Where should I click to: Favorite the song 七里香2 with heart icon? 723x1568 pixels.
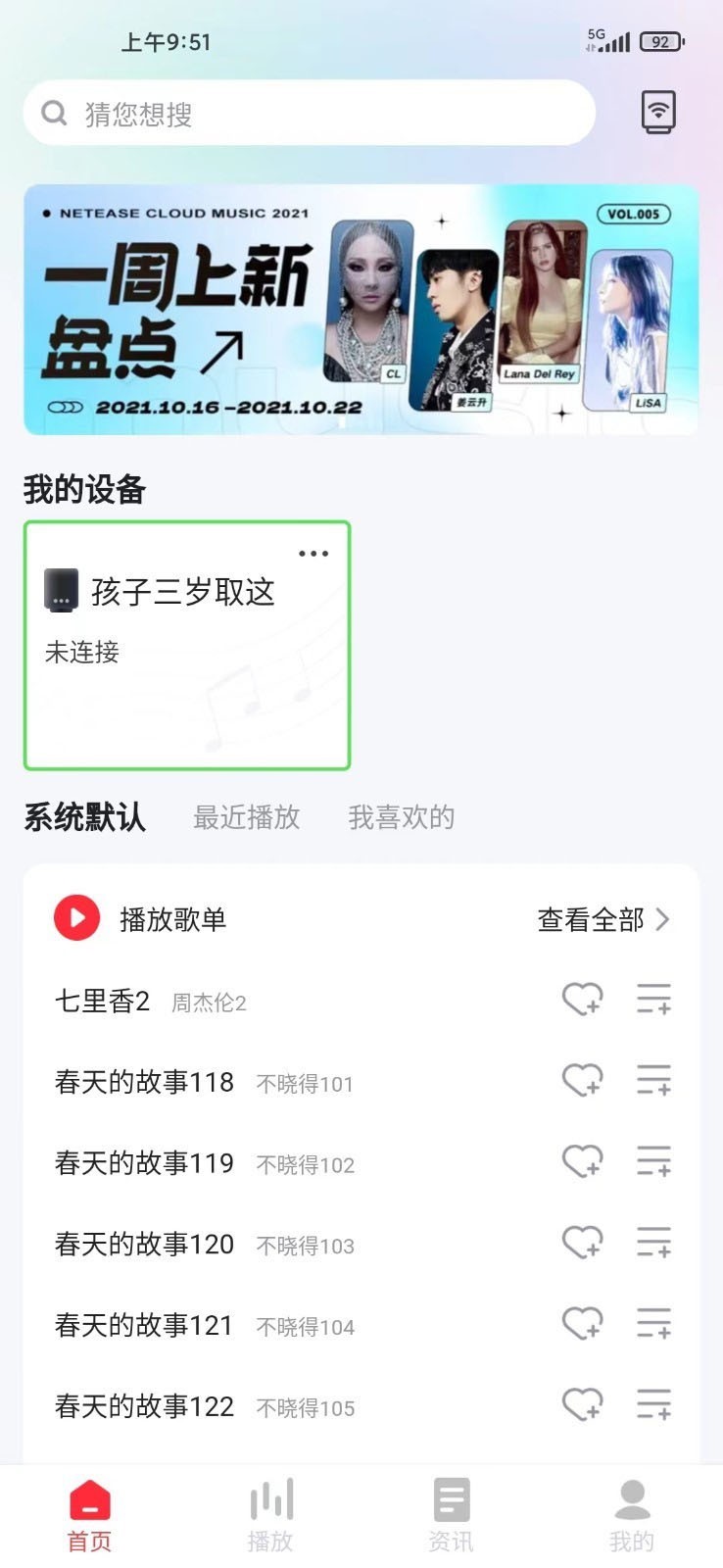click(x=583, y=999)
